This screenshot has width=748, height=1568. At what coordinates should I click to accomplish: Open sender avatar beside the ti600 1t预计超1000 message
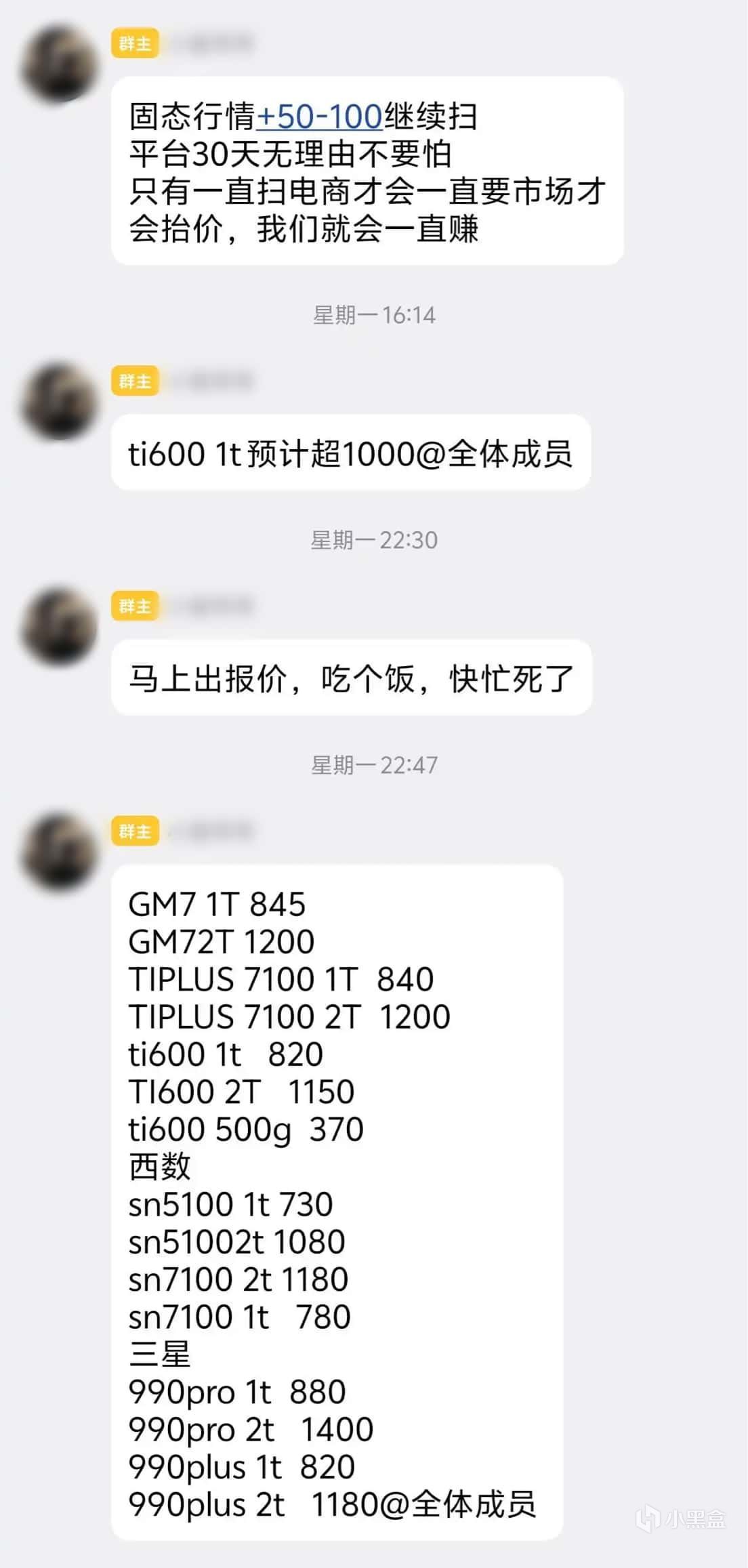pos(60,401)
